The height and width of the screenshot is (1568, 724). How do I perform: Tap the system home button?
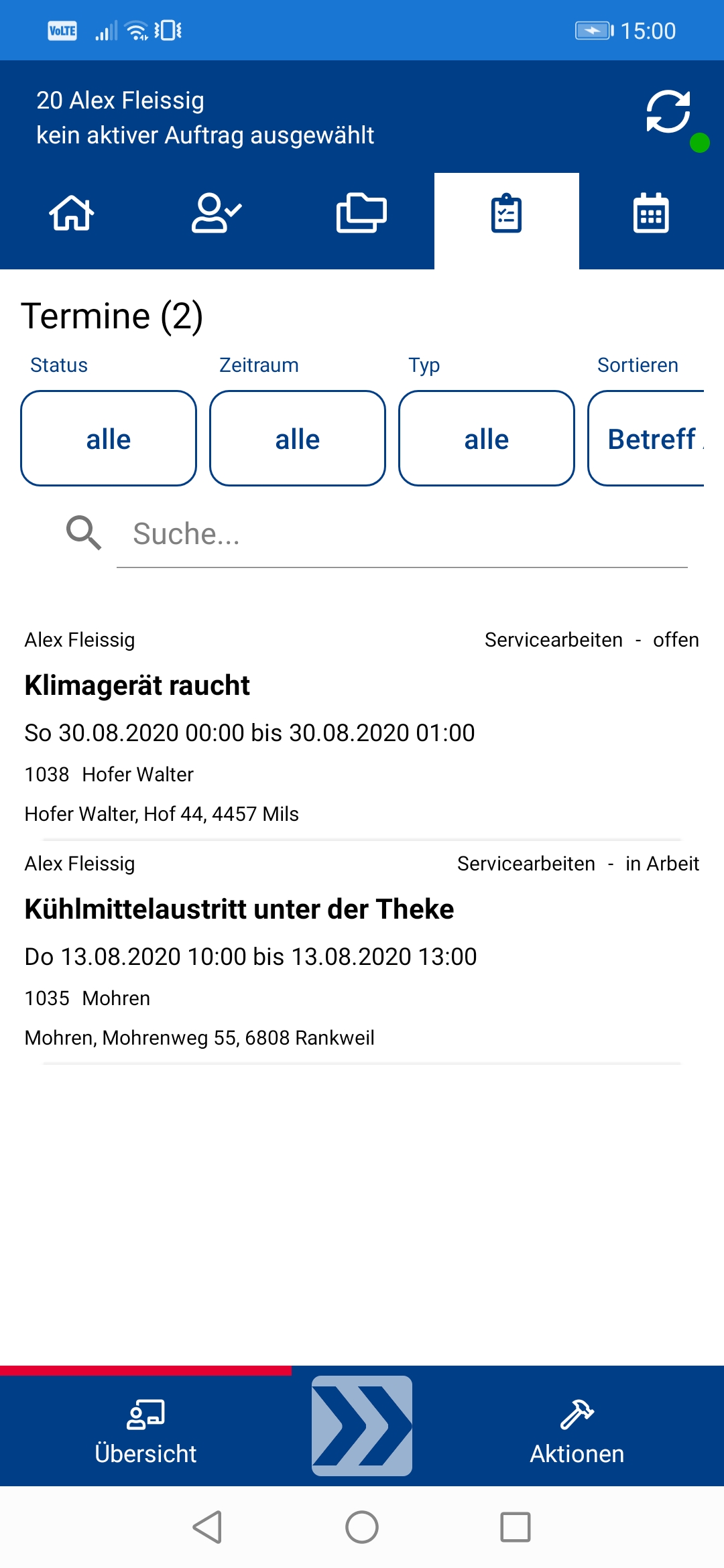[x=362, y=1527]
